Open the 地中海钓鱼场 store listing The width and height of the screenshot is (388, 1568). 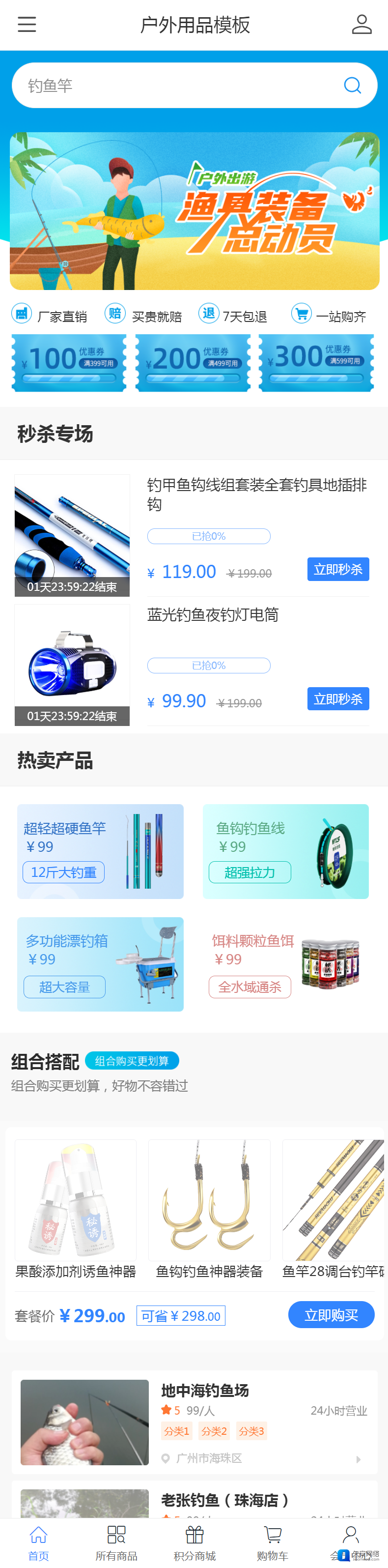[x=194, y=1422]
